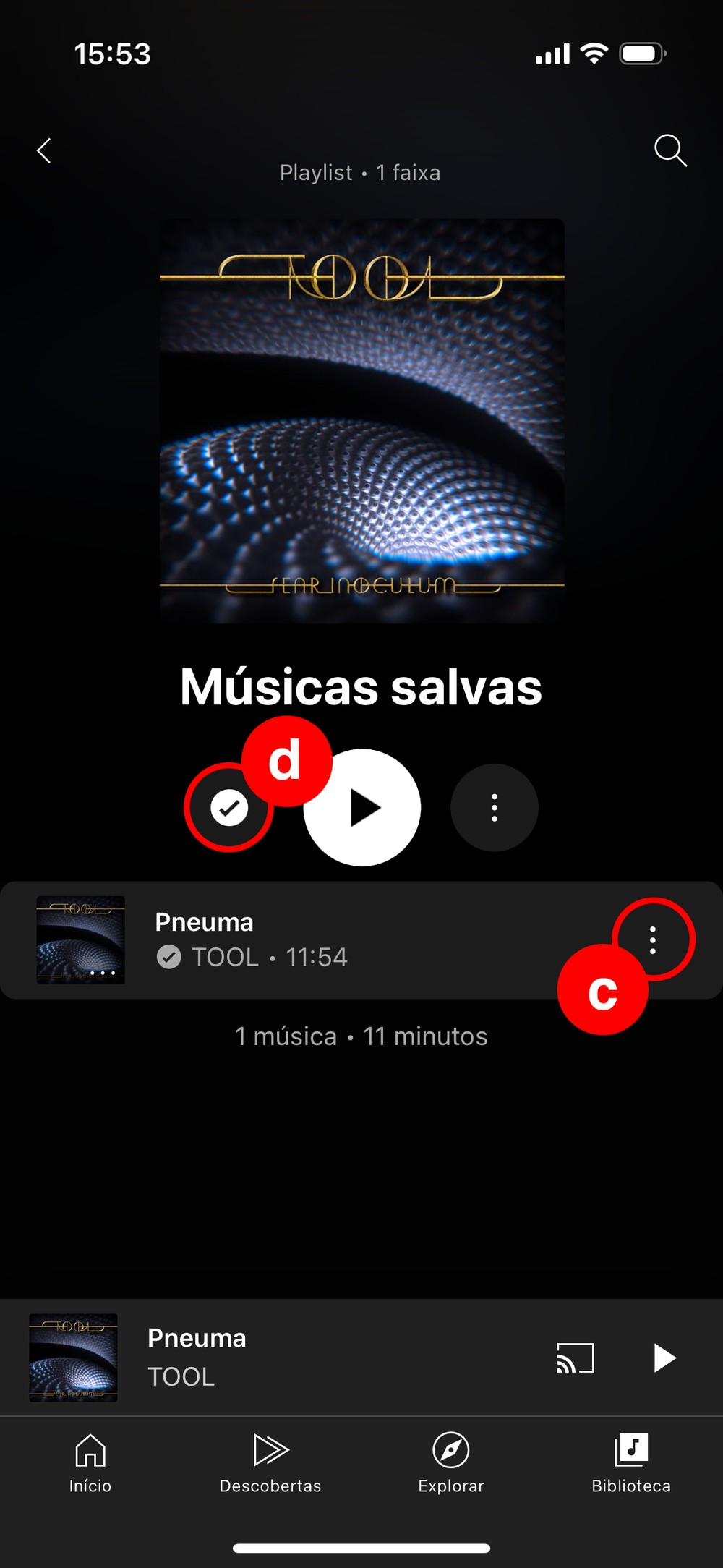This screenshot has width=723, height=1568.
Task: Tap the downloaded checkmark button under Músicas salvas
Action: click(229, 808)
